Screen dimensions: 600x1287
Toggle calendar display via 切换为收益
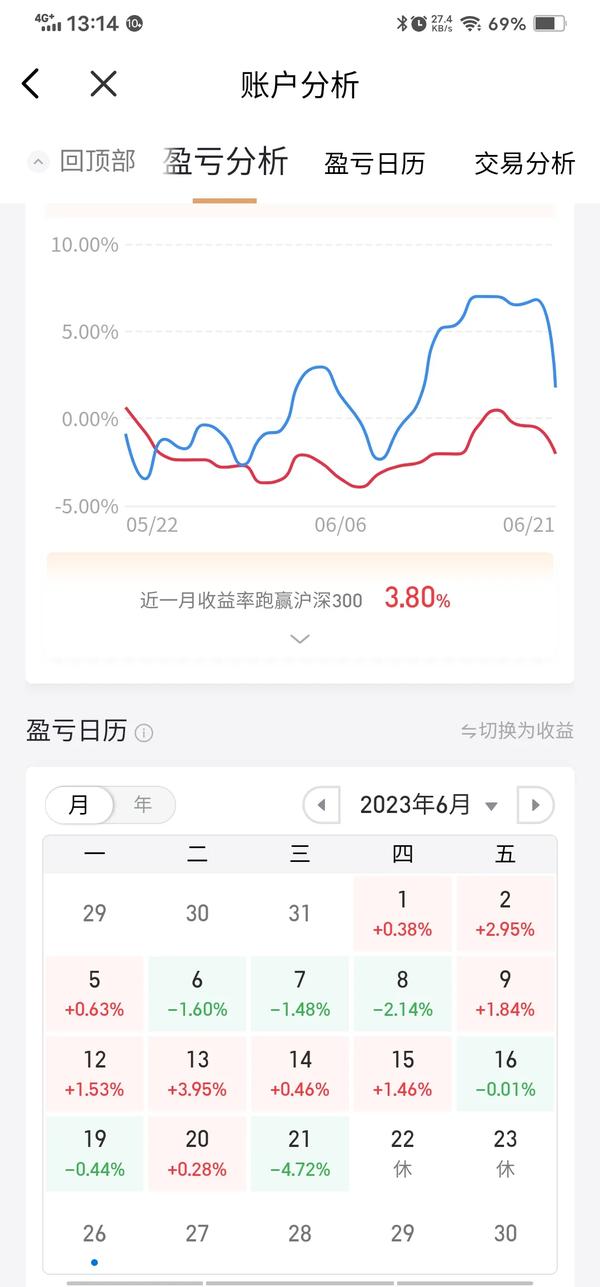517,731
